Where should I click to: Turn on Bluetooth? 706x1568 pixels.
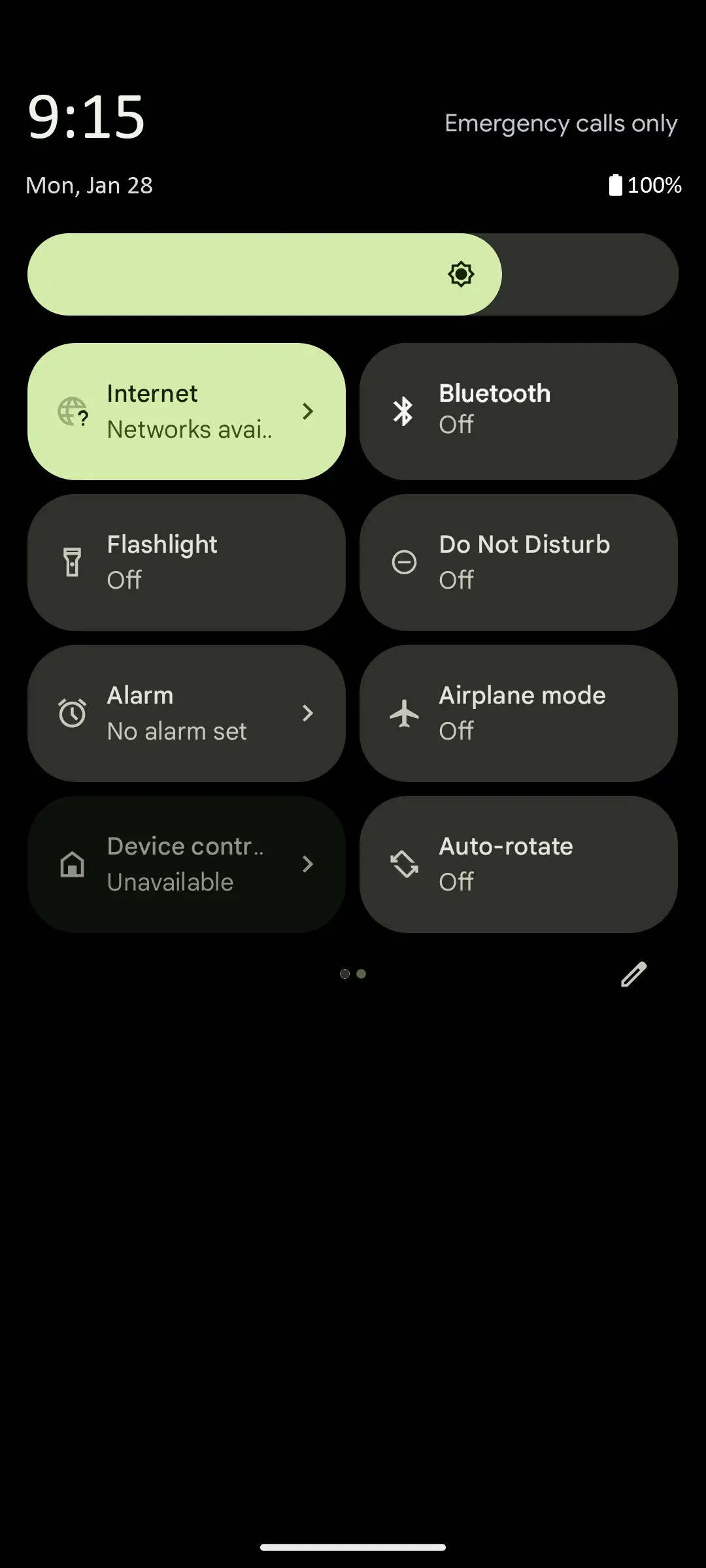518,412
